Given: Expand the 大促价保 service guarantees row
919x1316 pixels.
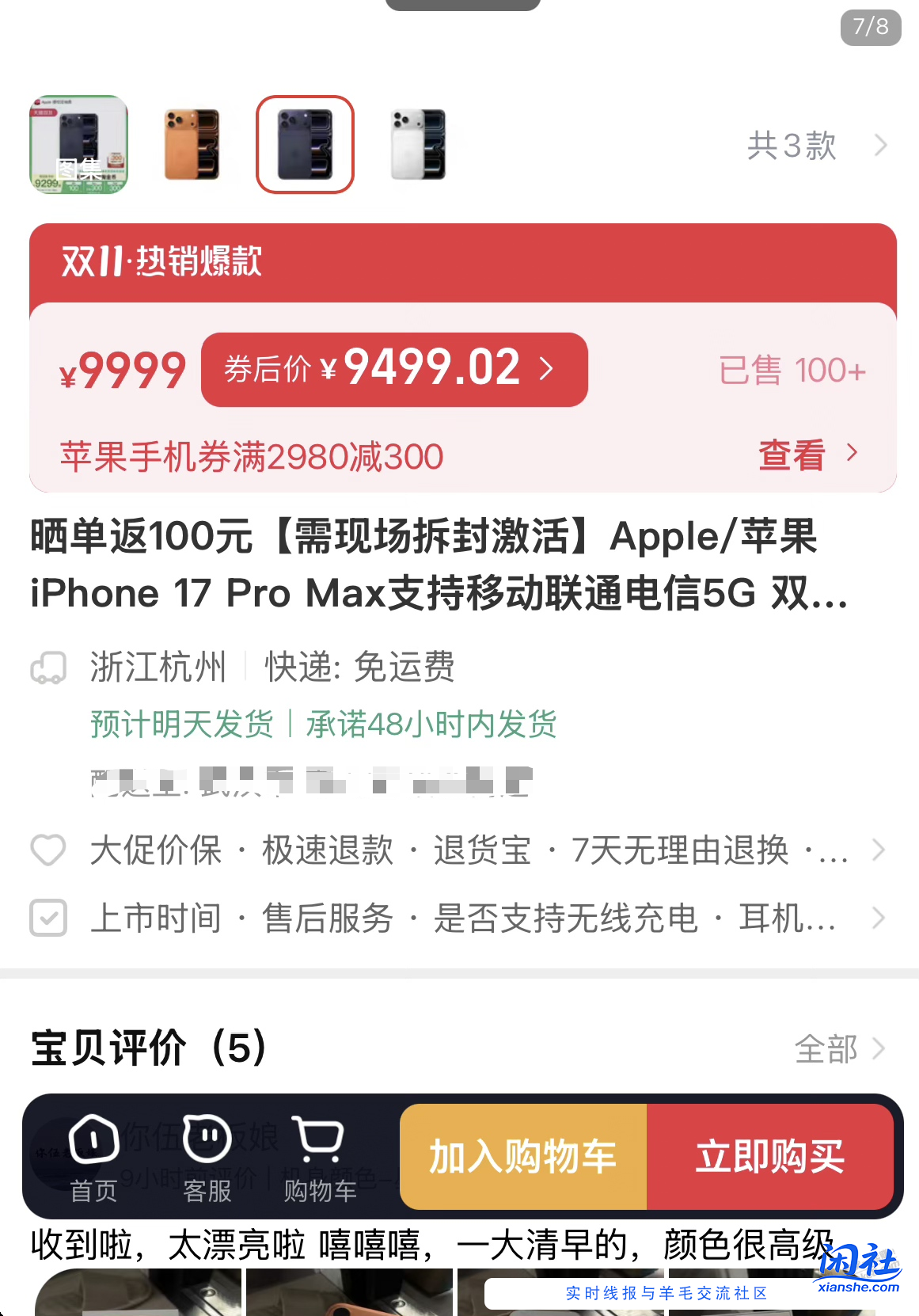Looking at the screenshot, I should coord(877,850).
